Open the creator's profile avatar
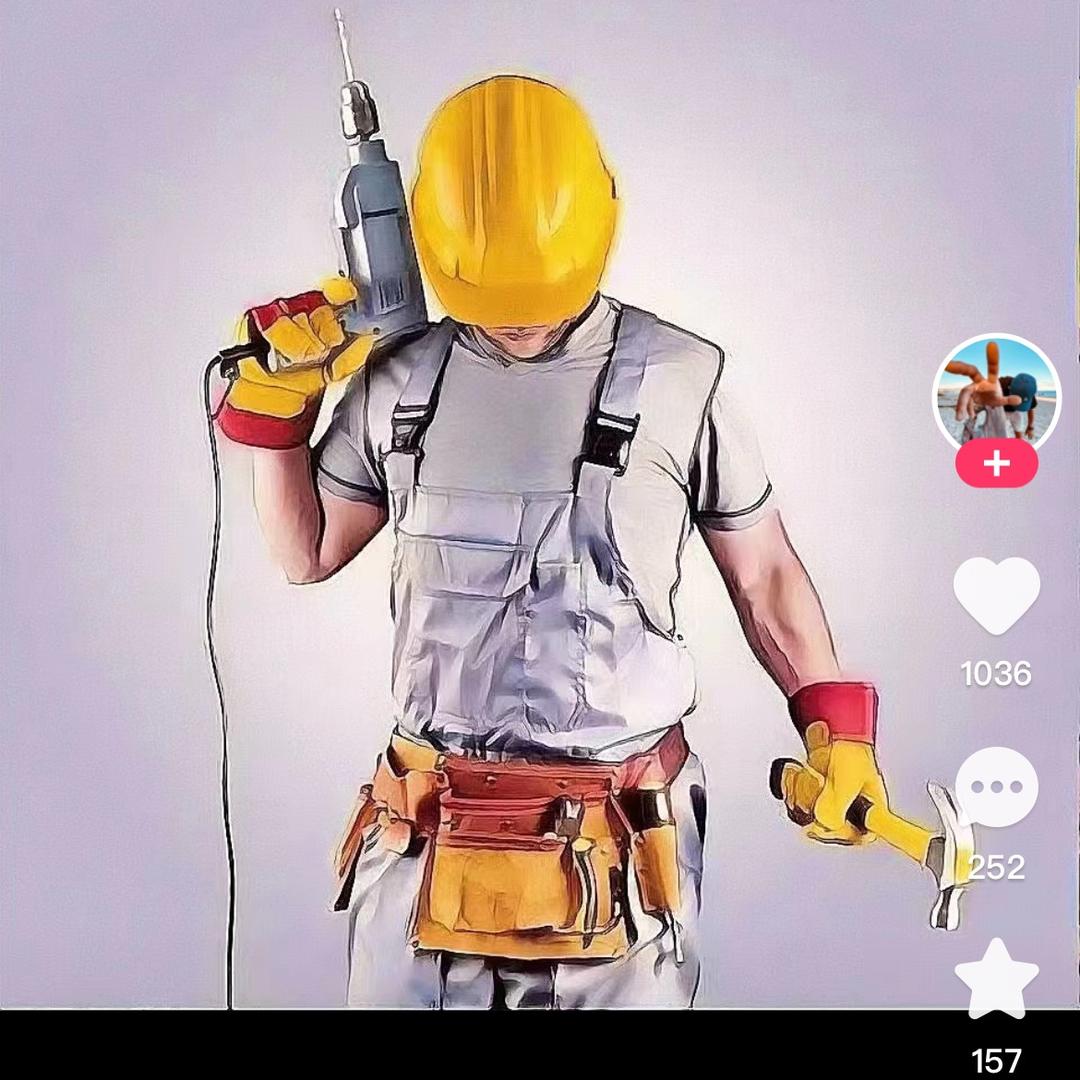 pos(996,393)
